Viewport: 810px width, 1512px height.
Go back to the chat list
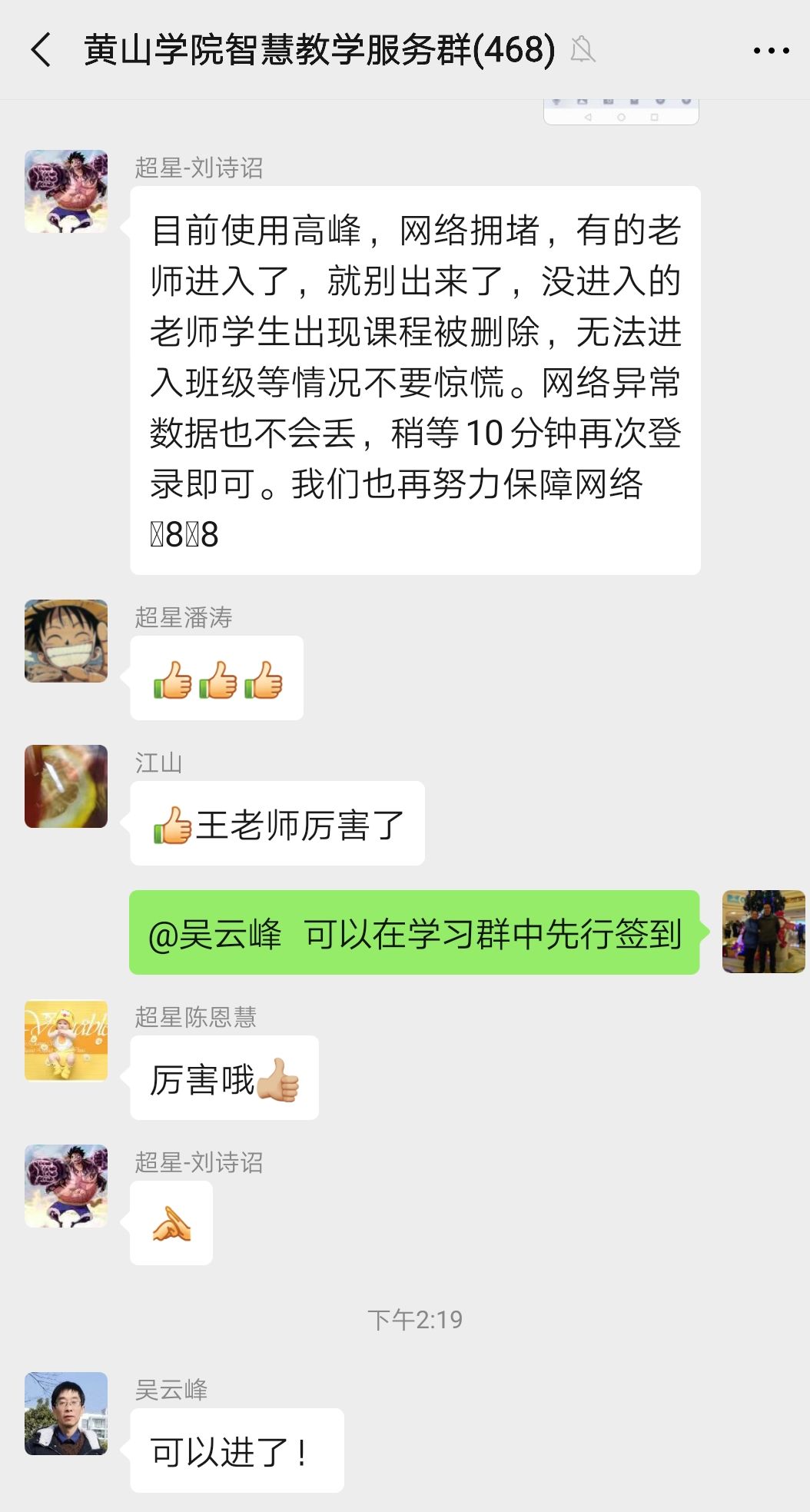click(x=41, y=51)
